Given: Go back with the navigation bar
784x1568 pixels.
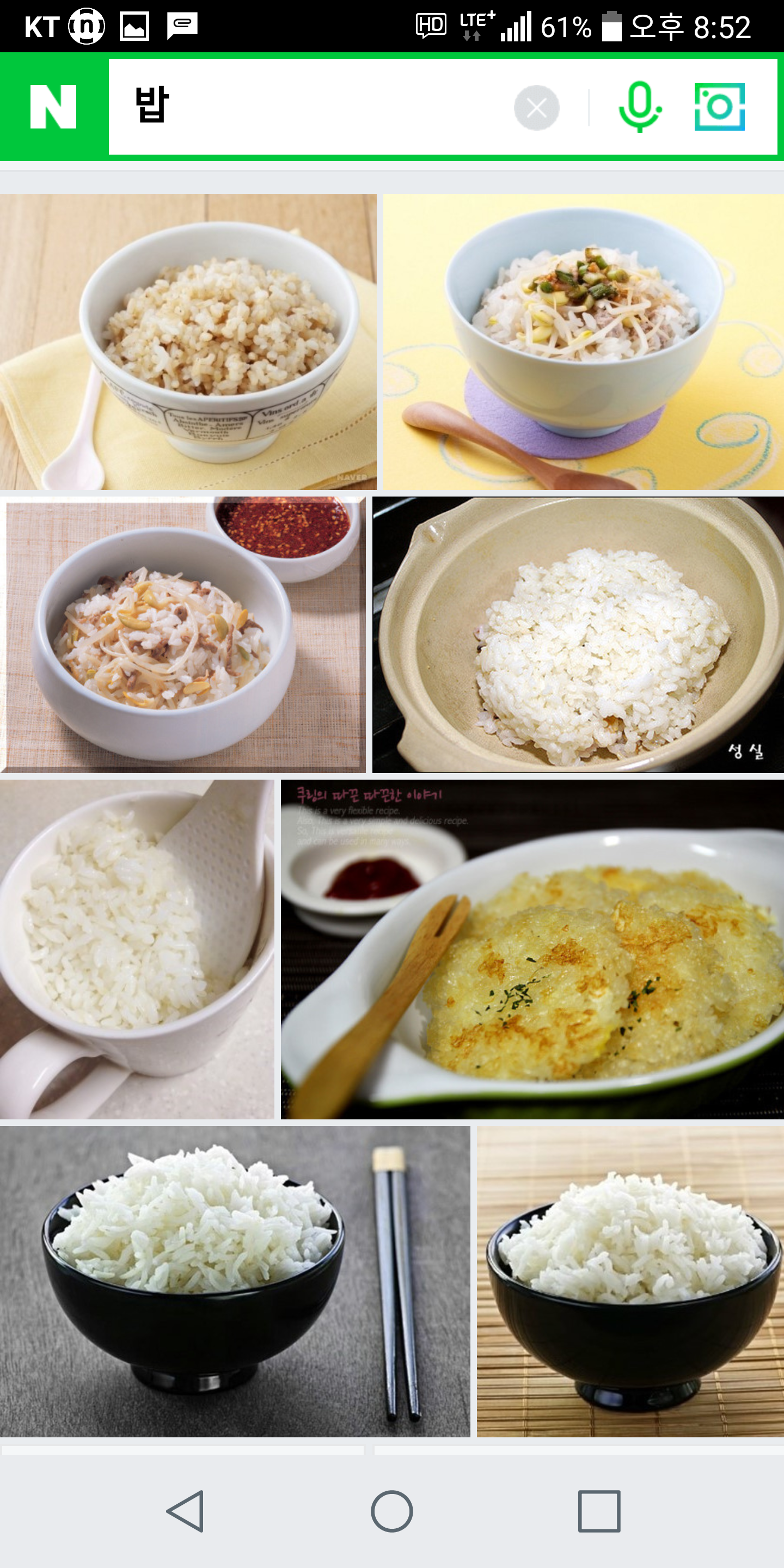Looking at the screenshot, I should 185,1511.
